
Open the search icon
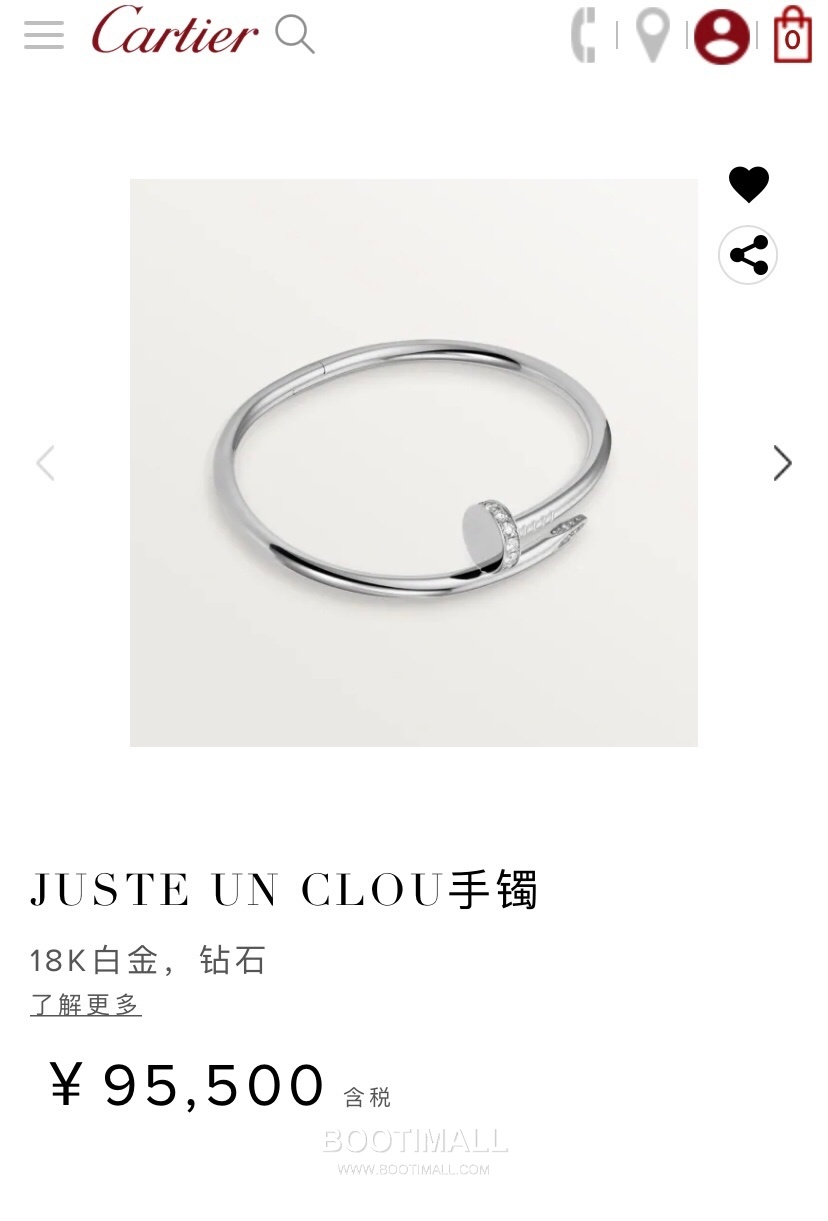click(294, 34)
